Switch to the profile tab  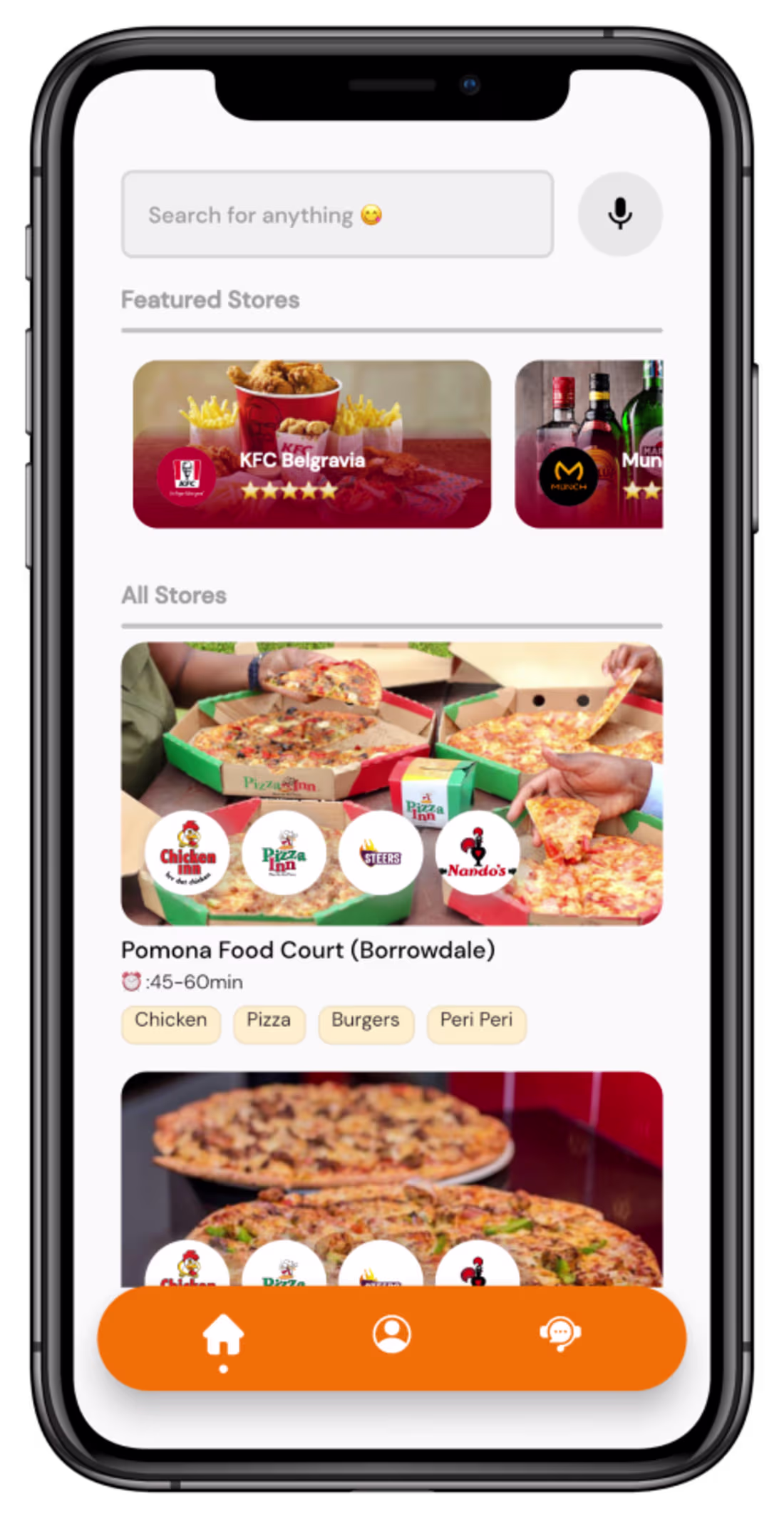[391, 1334]
